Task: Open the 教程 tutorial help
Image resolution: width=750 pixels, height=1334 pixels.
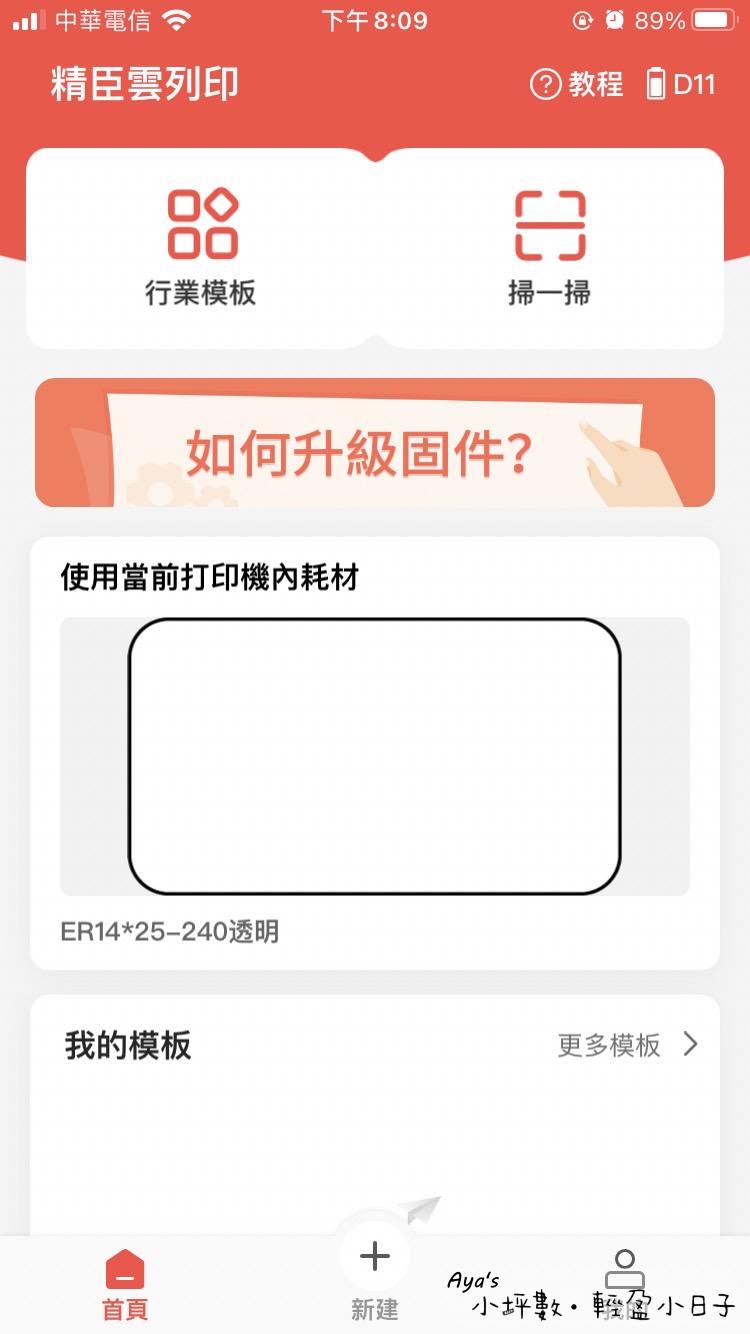Action: (577, 85)
